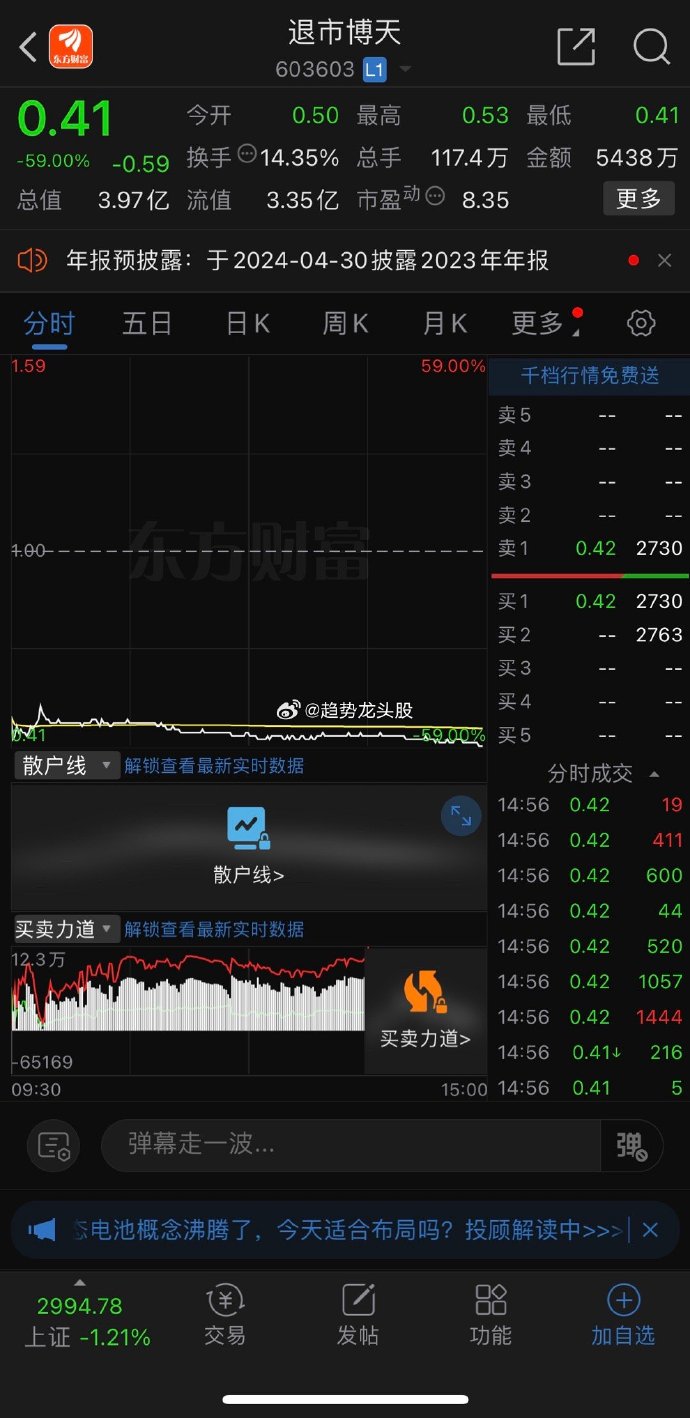The width and height of the screenshot is (690, 1418).
Task: Open the 交易 trading section
Action: pos(225,1315)
